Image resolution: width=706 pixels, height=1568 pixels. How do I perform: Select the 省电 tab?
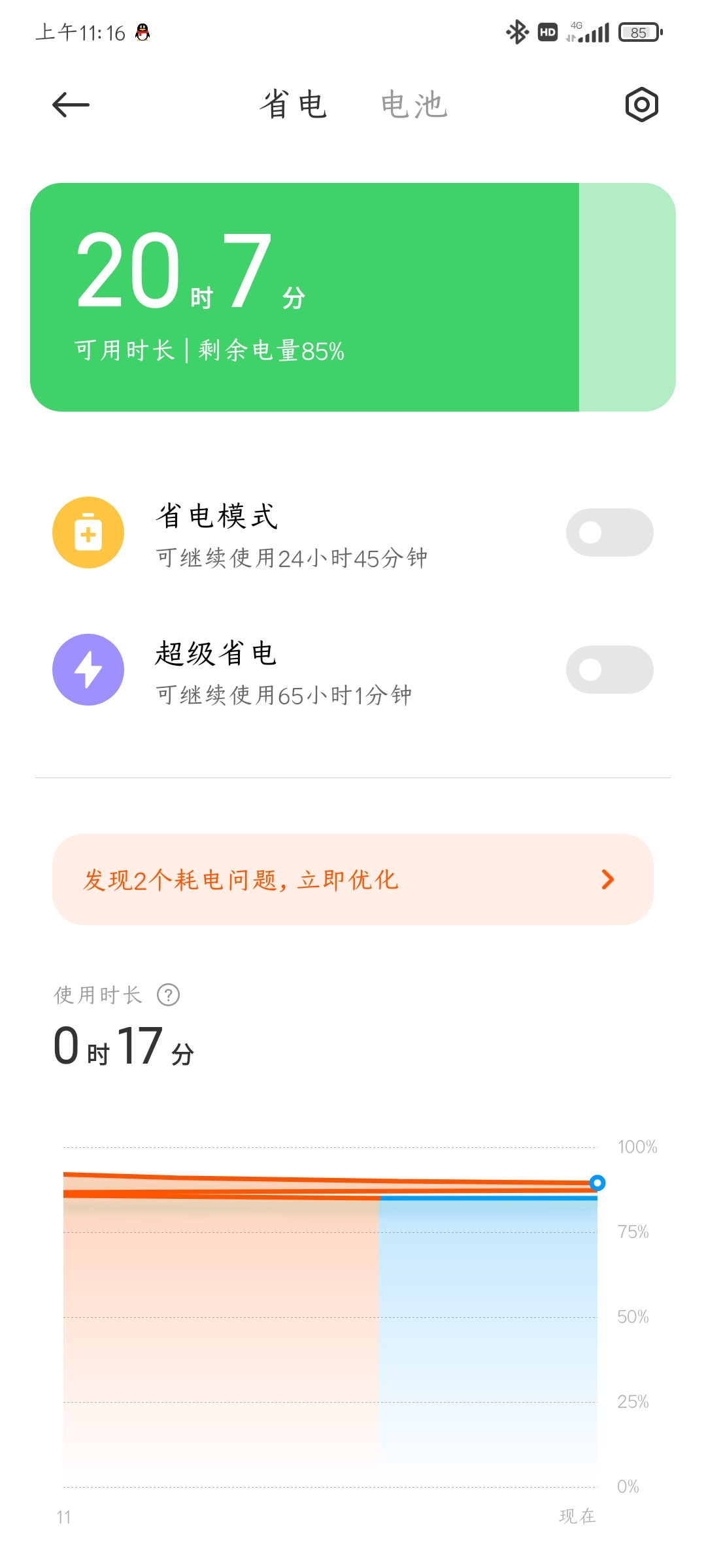pos(293,105)
